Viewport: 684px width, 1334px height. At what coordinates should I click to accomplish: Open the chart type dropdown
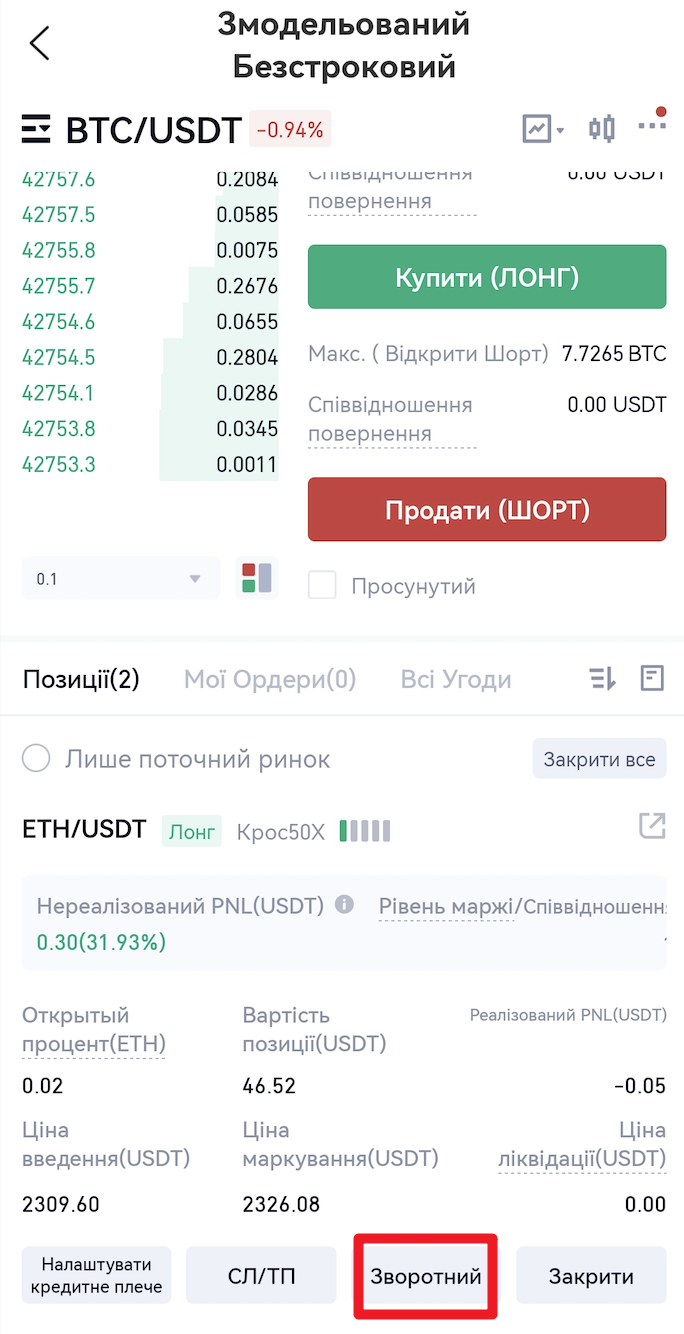click(543, 128)
